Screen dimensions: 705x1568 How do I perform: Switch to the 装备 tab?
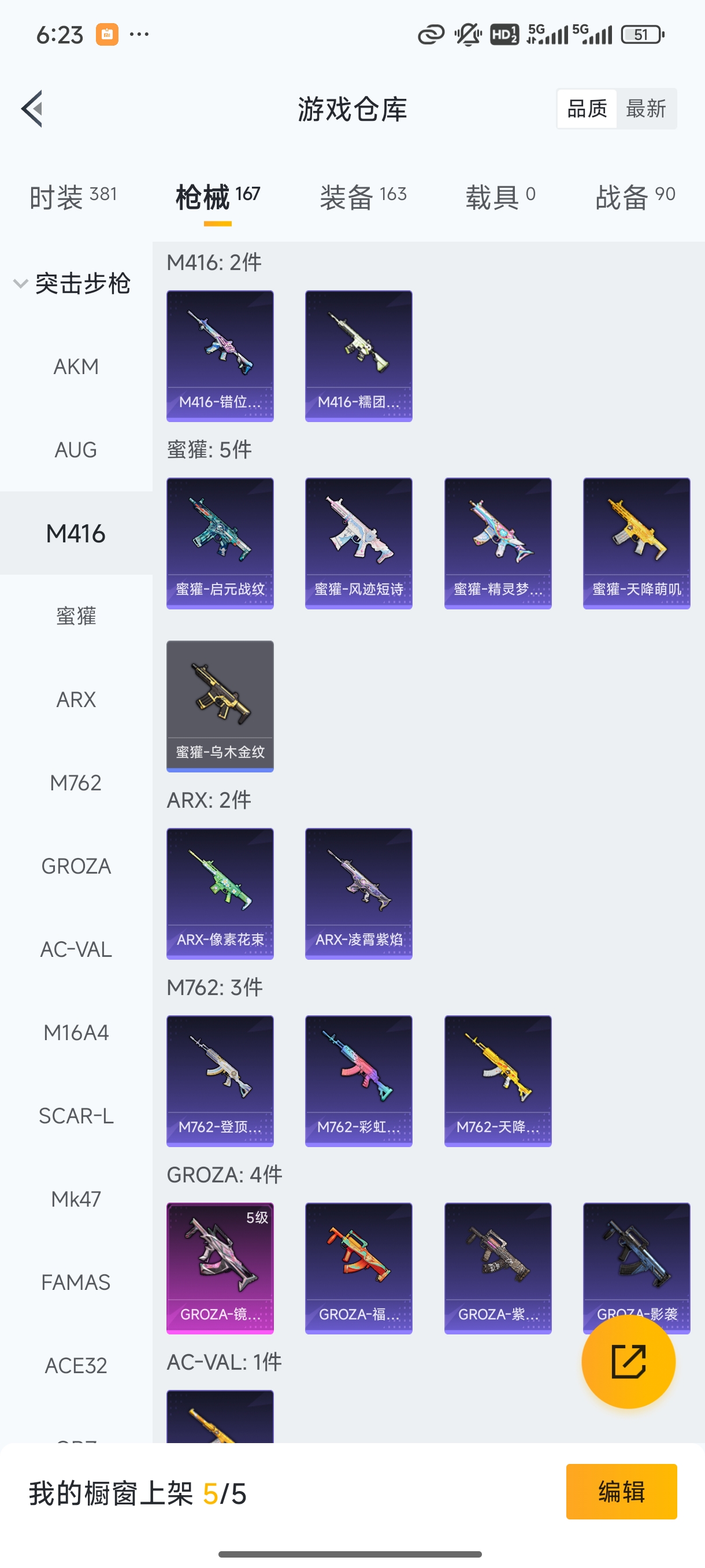pyautogui.click(x=362, y=197)
